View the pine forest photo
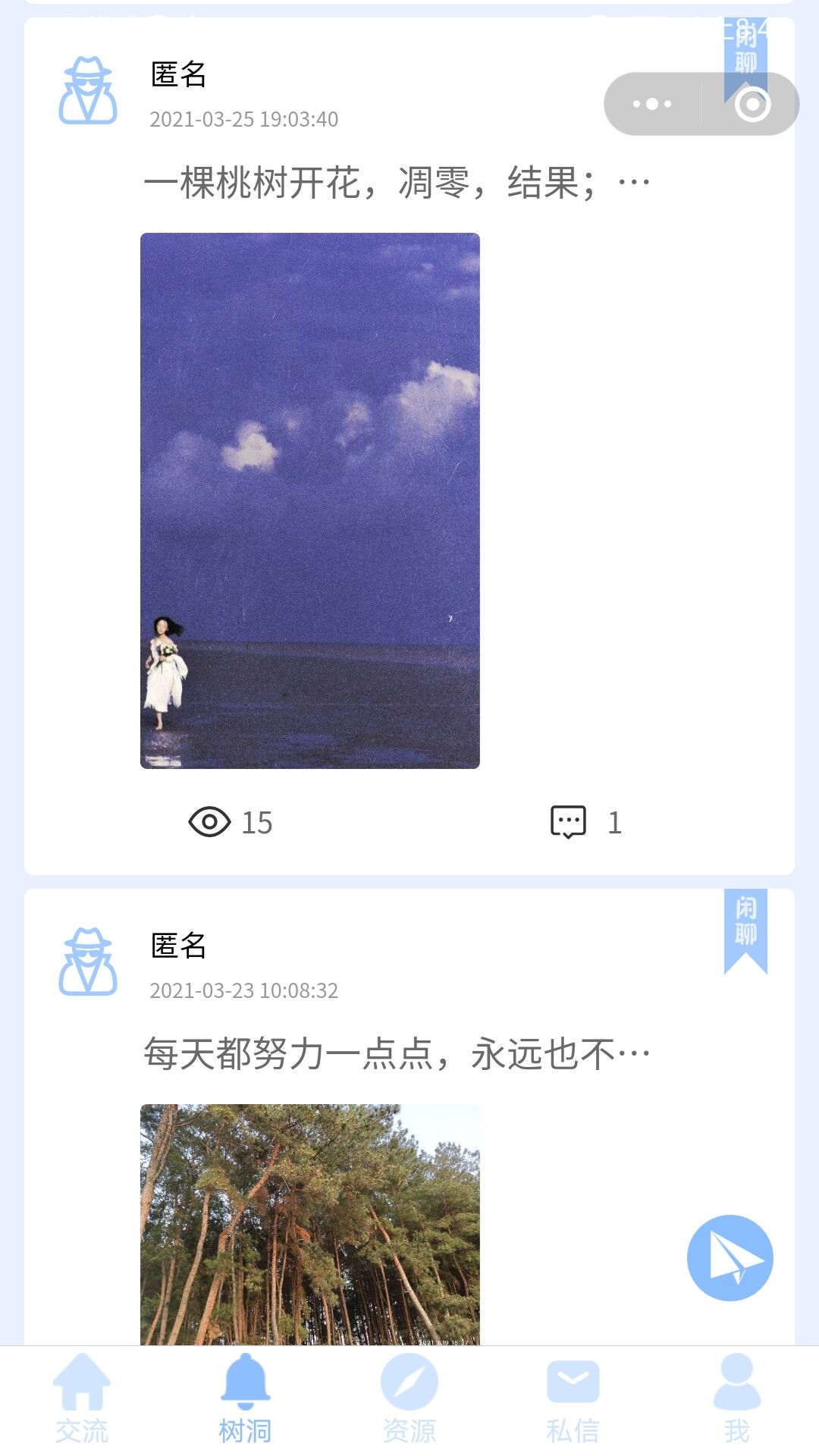819x1456 pixels. click(x=310, y=1225)
